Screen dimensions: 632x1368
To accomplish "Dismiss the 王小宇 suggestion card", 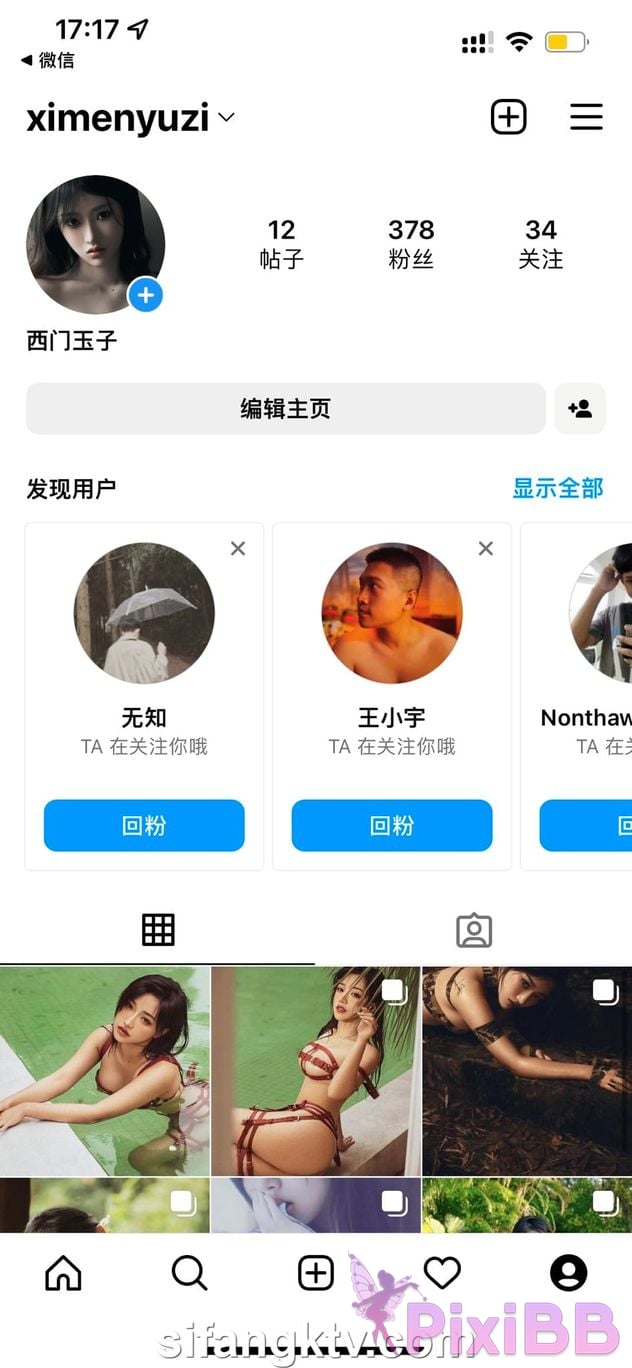I will click(486, 548).
